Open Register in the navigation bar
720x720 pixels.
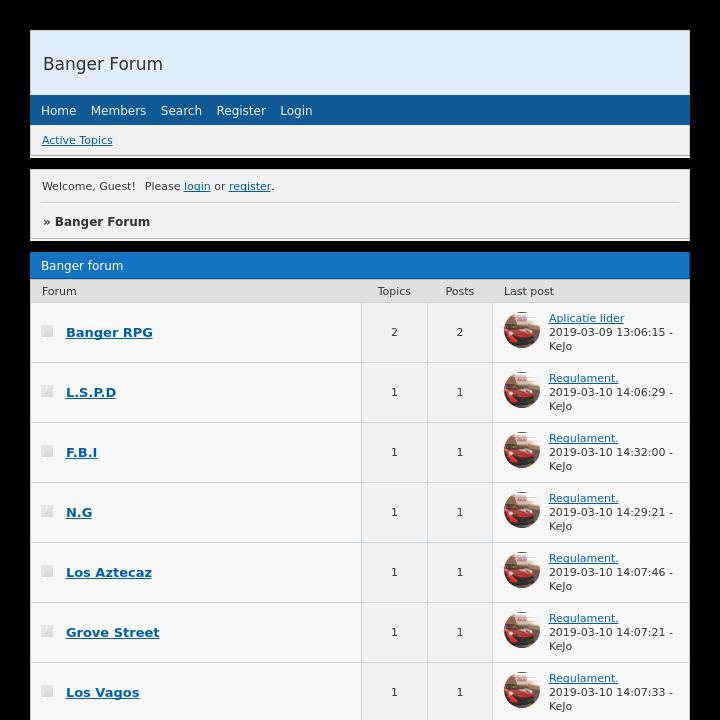[x=241, y=111]
